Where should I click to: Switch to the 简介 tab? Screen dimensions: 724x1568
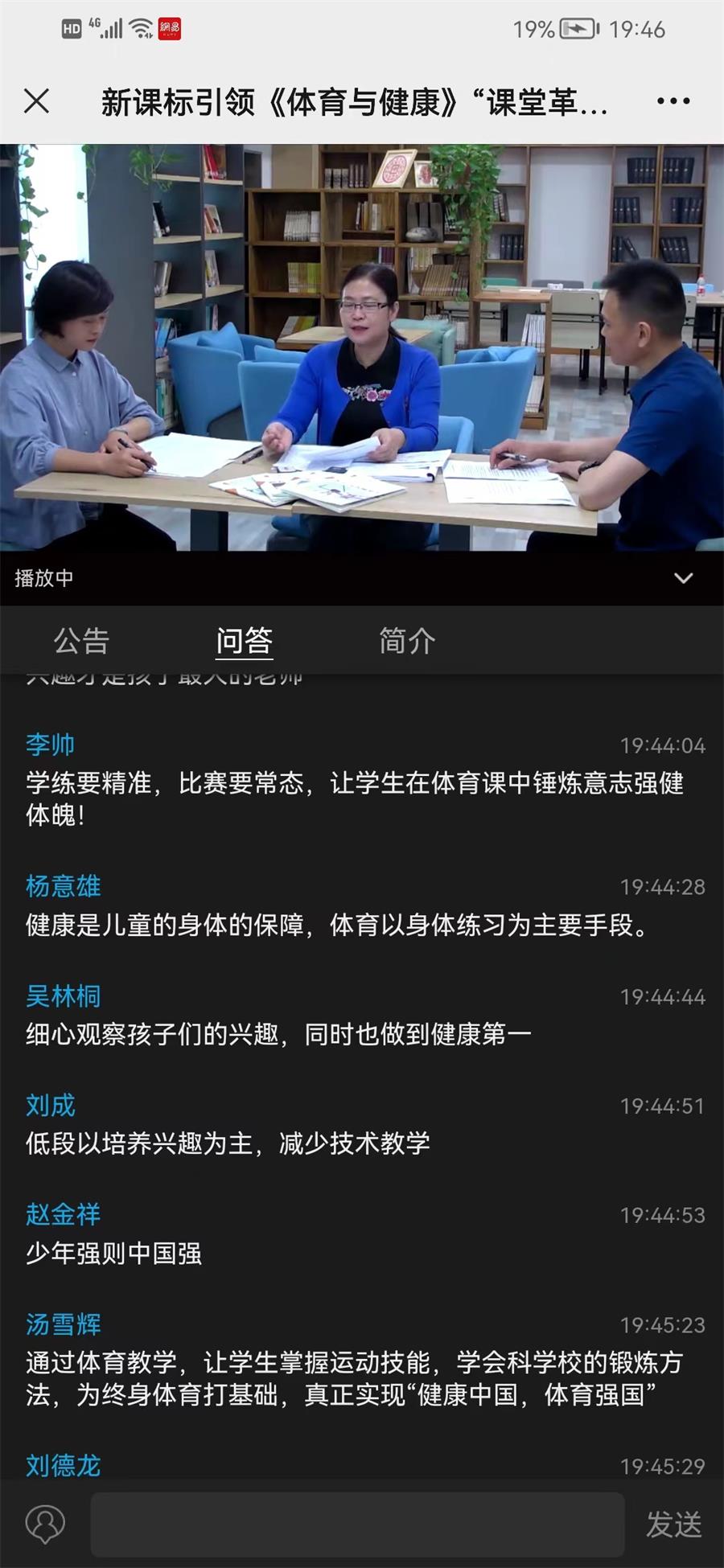pyautogui.click(x=407, y=641)
